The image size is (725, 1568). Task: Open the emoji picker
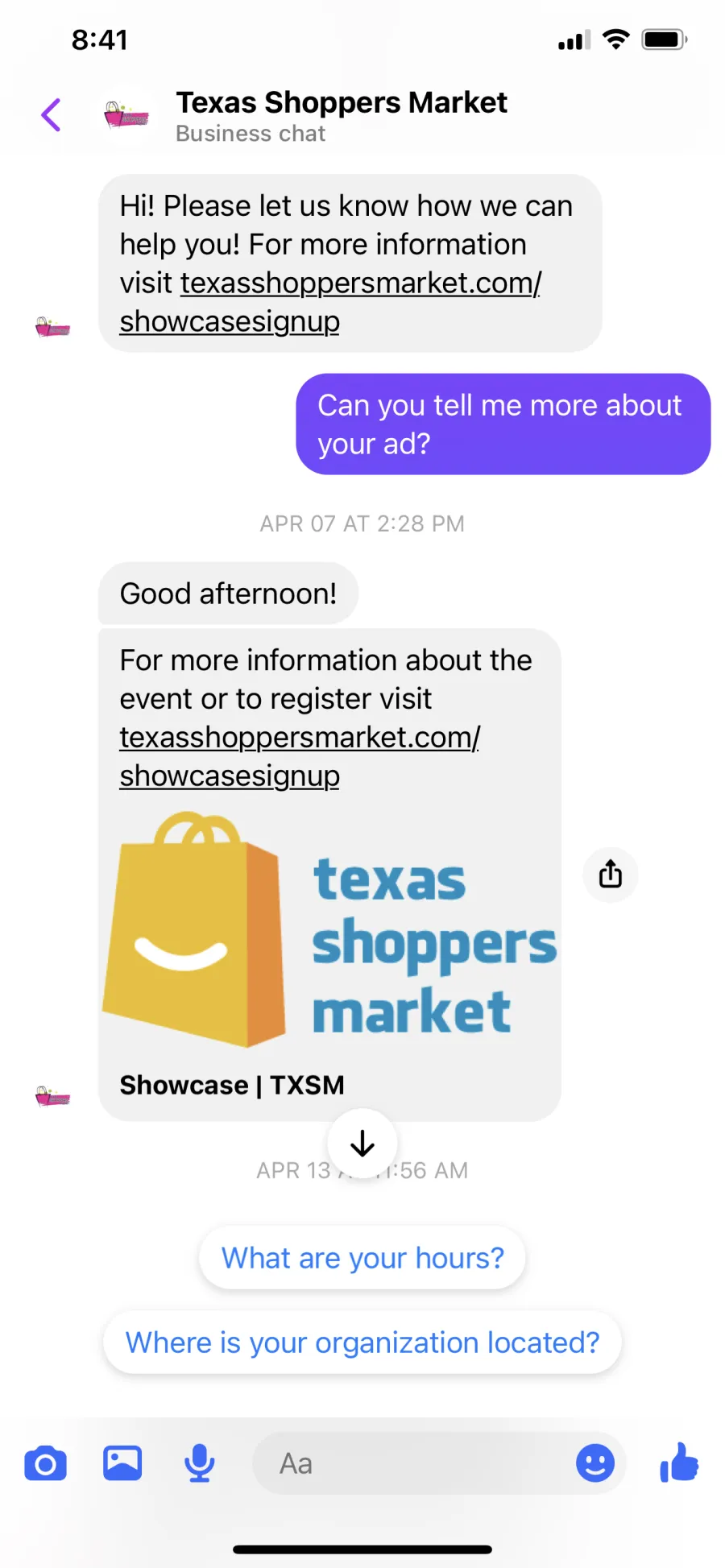pos(595,1463)
